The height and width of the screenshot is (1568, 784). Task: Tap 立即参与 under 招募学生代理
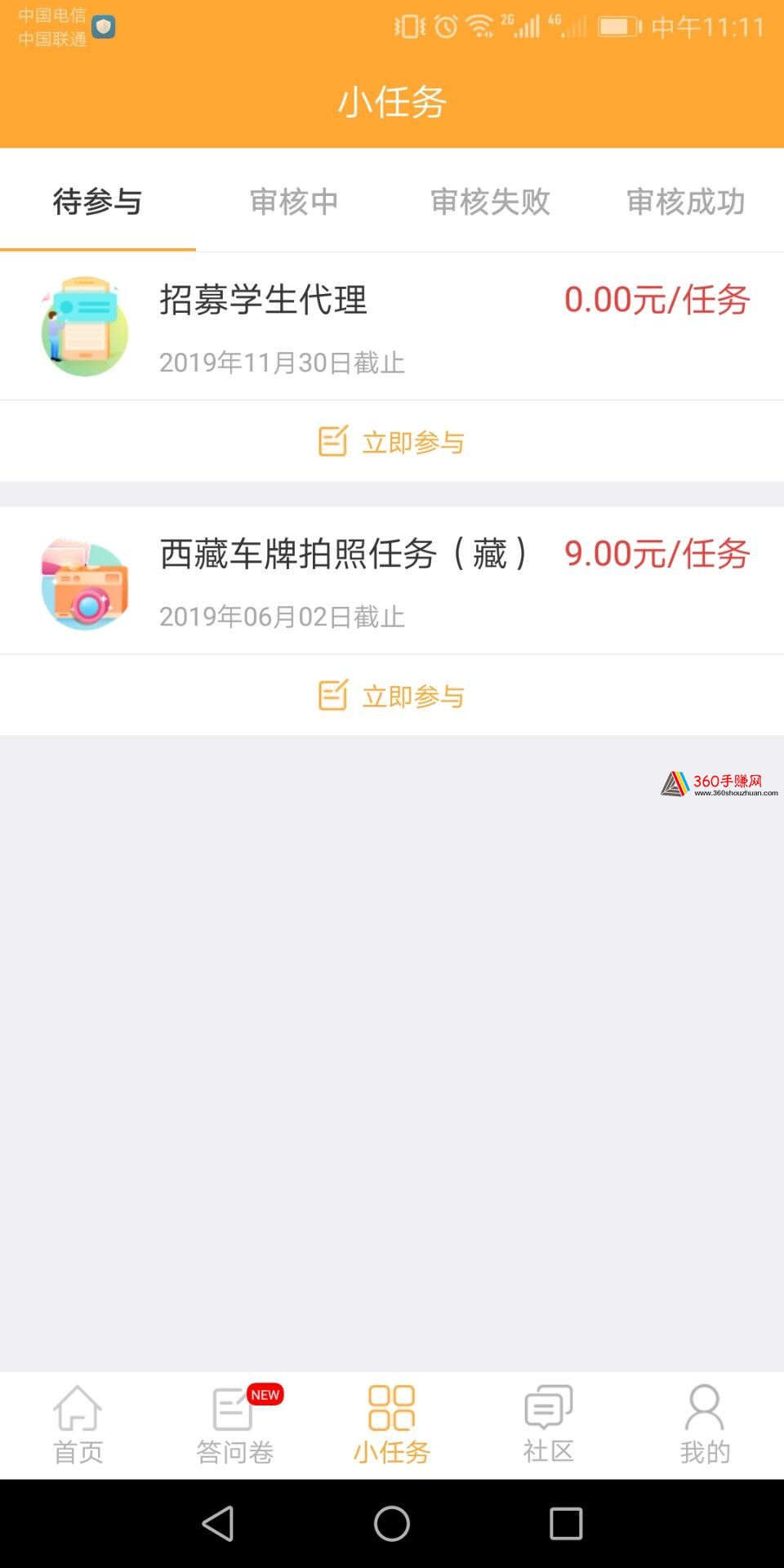click(392, 442)
